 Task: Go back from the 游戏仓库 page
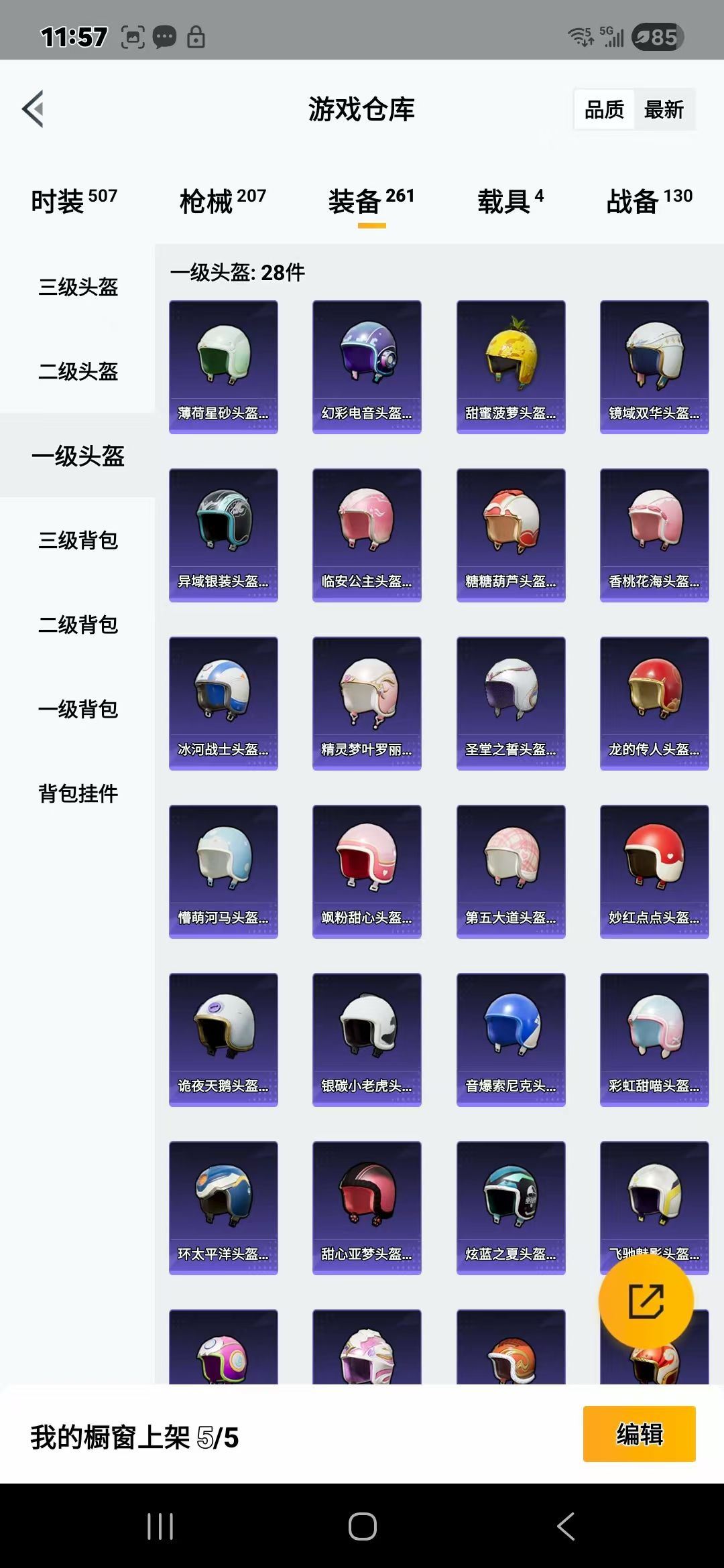34,109
